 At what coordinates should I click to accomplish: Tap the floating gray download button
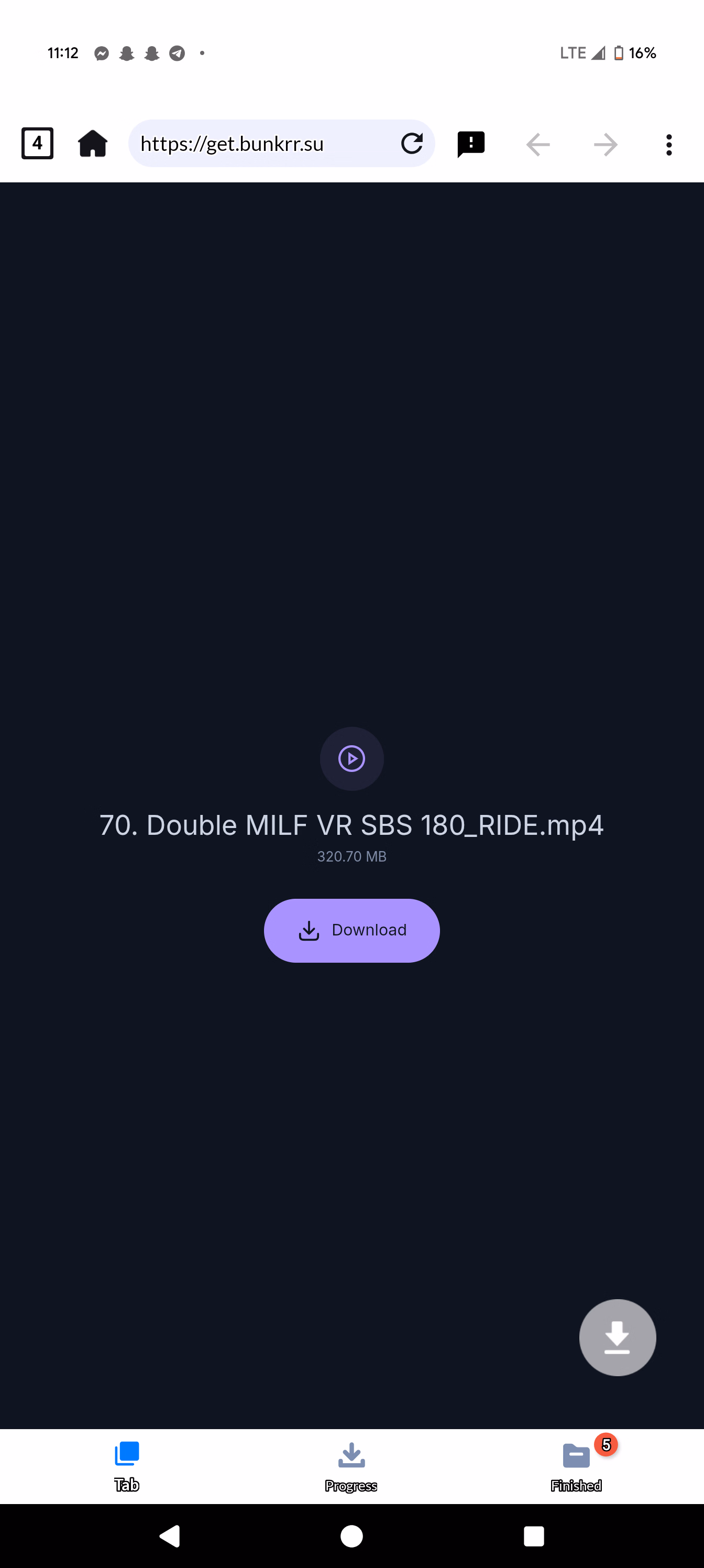coord(617,1337)
